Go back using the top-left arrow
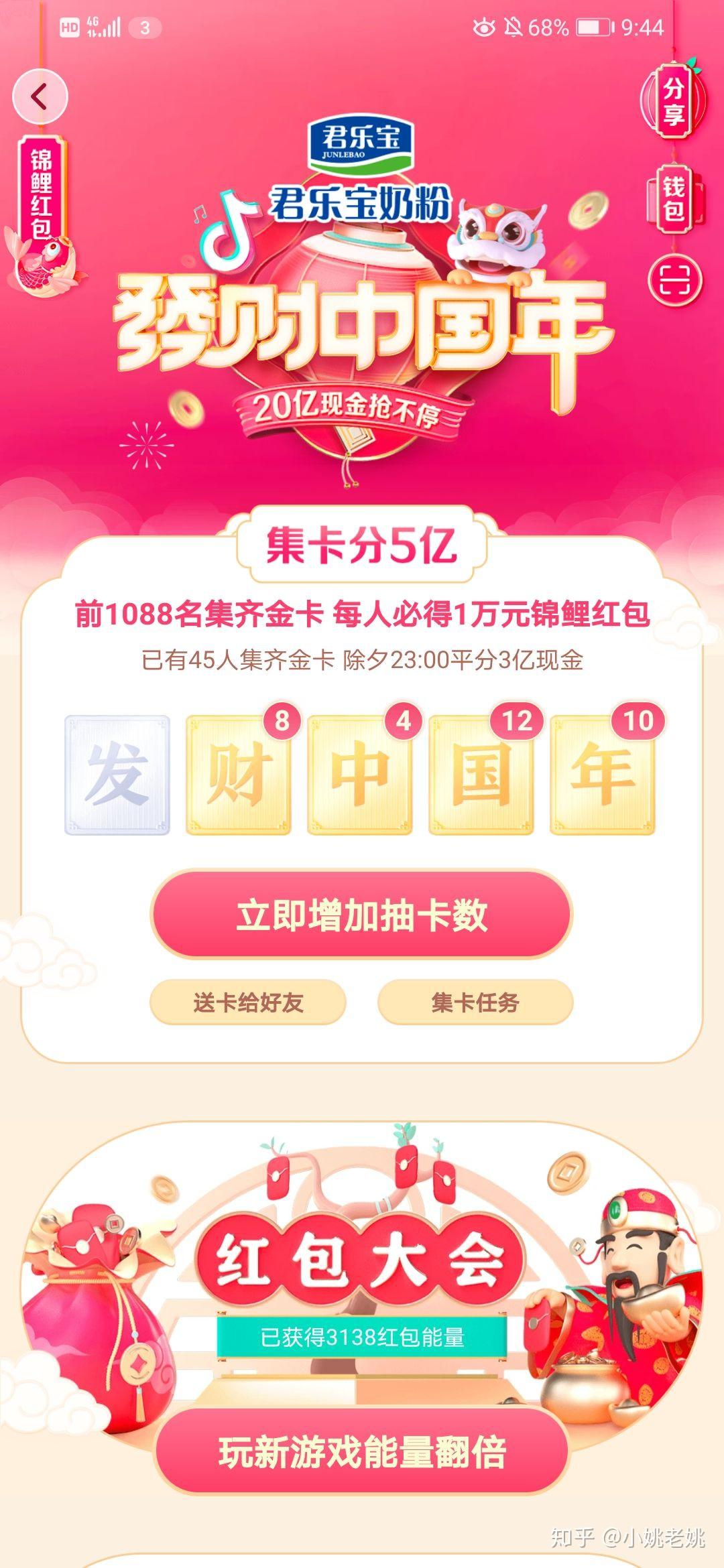This screenshot has width=724, height=1568. click(x=40, y=96)
